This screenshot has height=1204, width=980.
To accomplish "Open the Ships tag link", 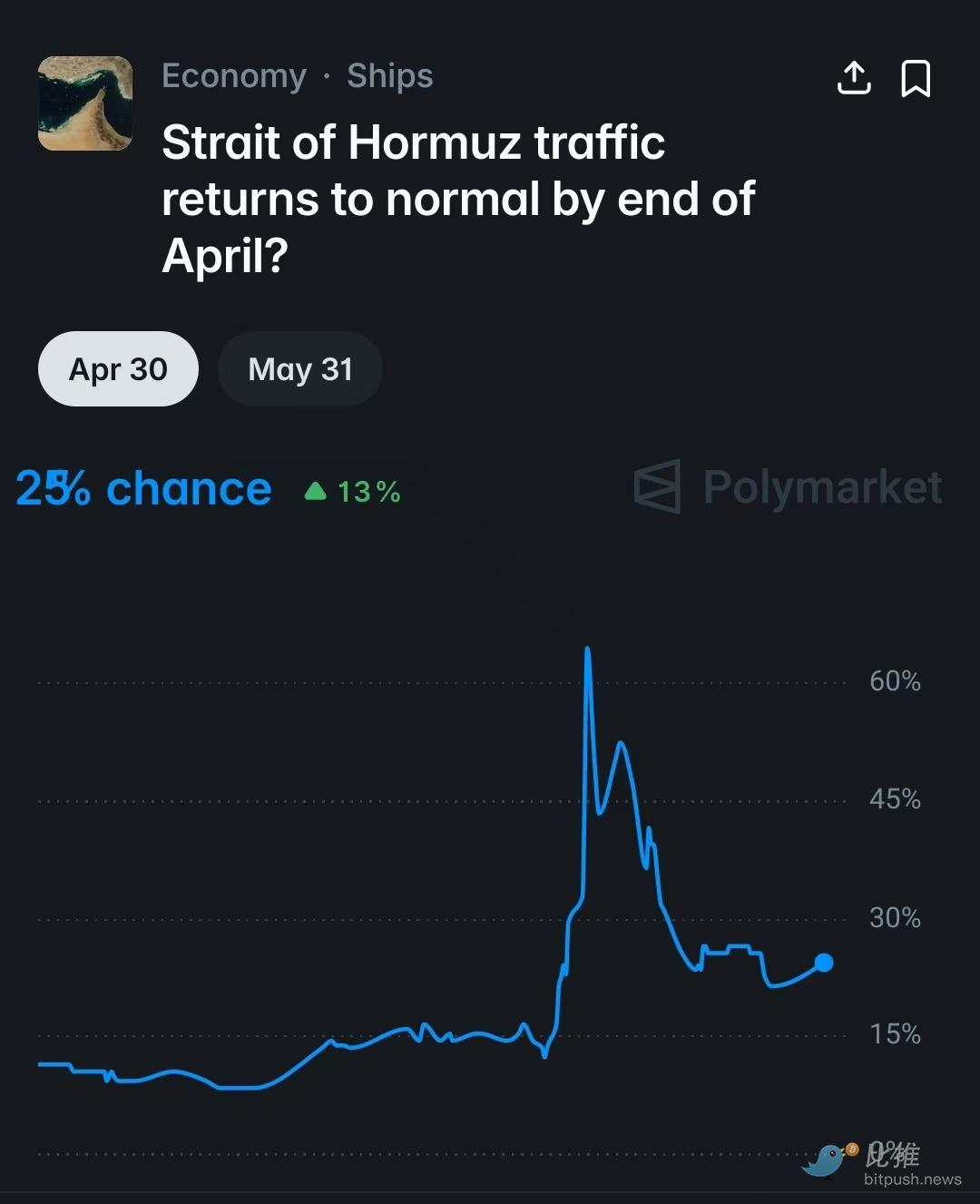I will [389, 76].
